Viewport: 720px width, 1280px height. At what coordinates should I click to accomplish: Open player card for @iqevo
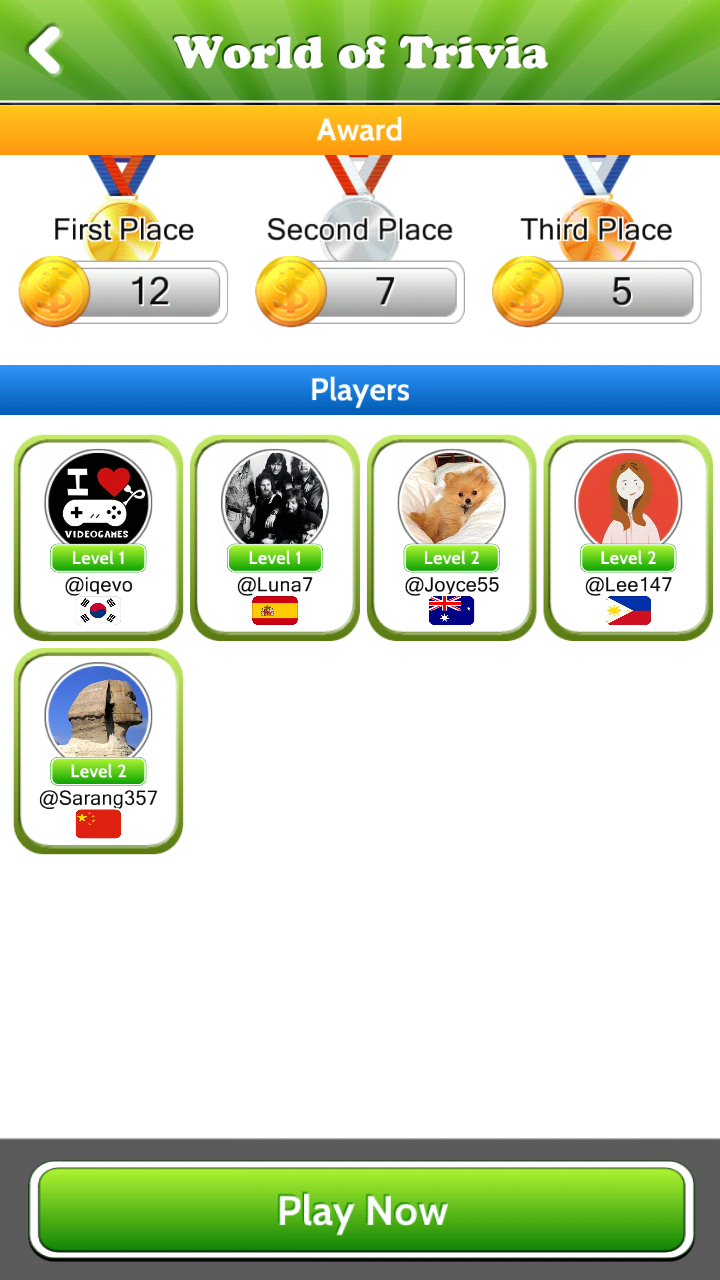(x=98, y=538)
